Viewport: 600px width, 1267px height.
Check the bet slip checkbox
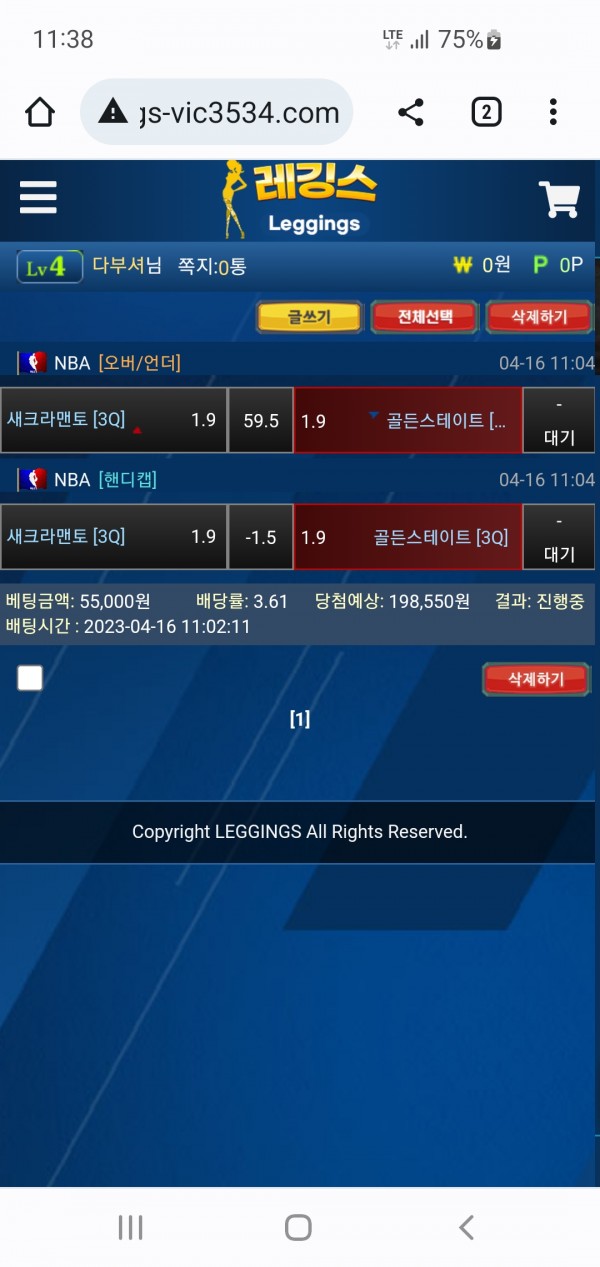coord(30,679)
